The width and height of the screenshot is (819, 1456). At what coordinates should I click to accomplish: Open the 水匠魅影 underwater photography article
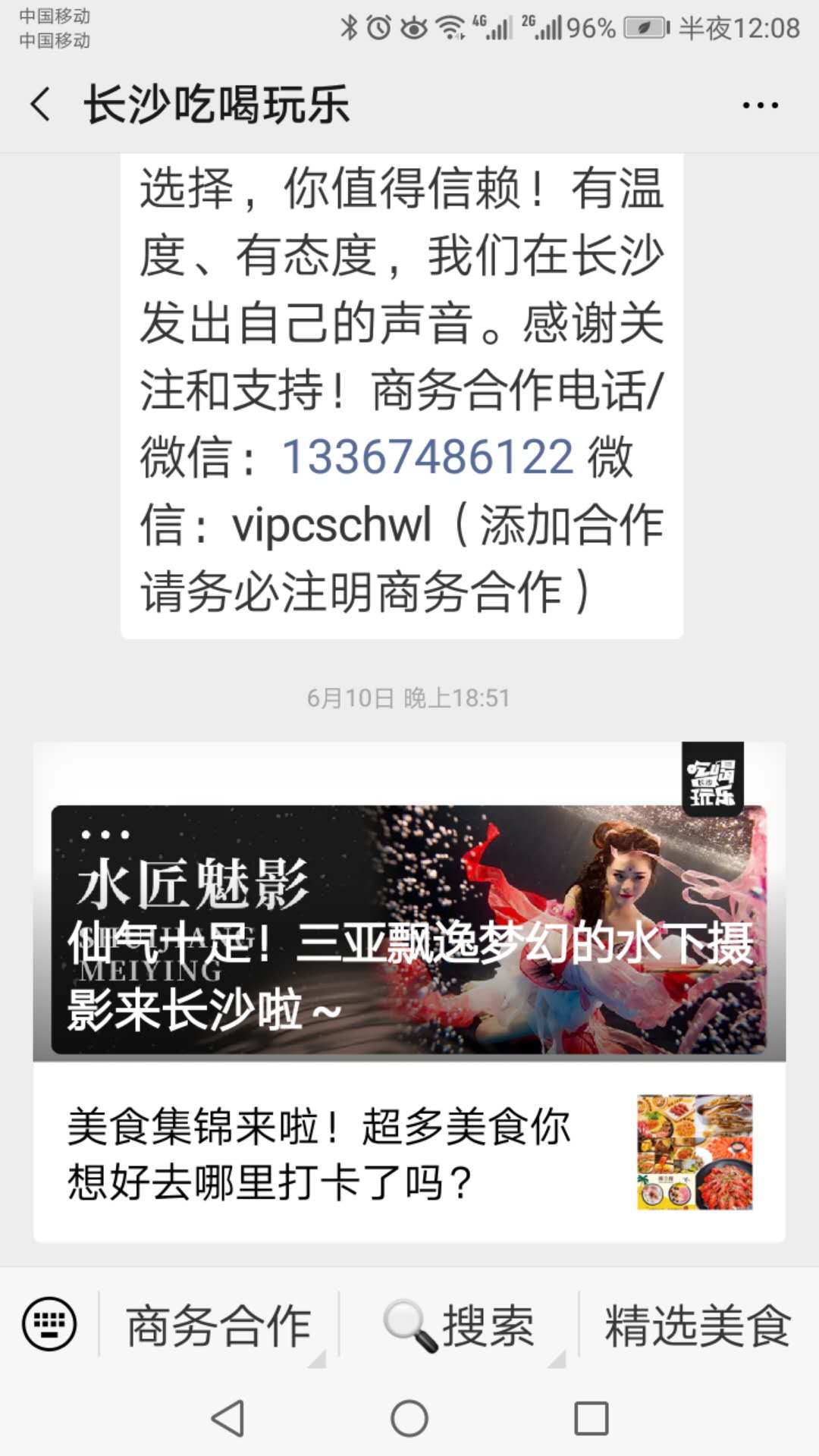pos(409,902)
